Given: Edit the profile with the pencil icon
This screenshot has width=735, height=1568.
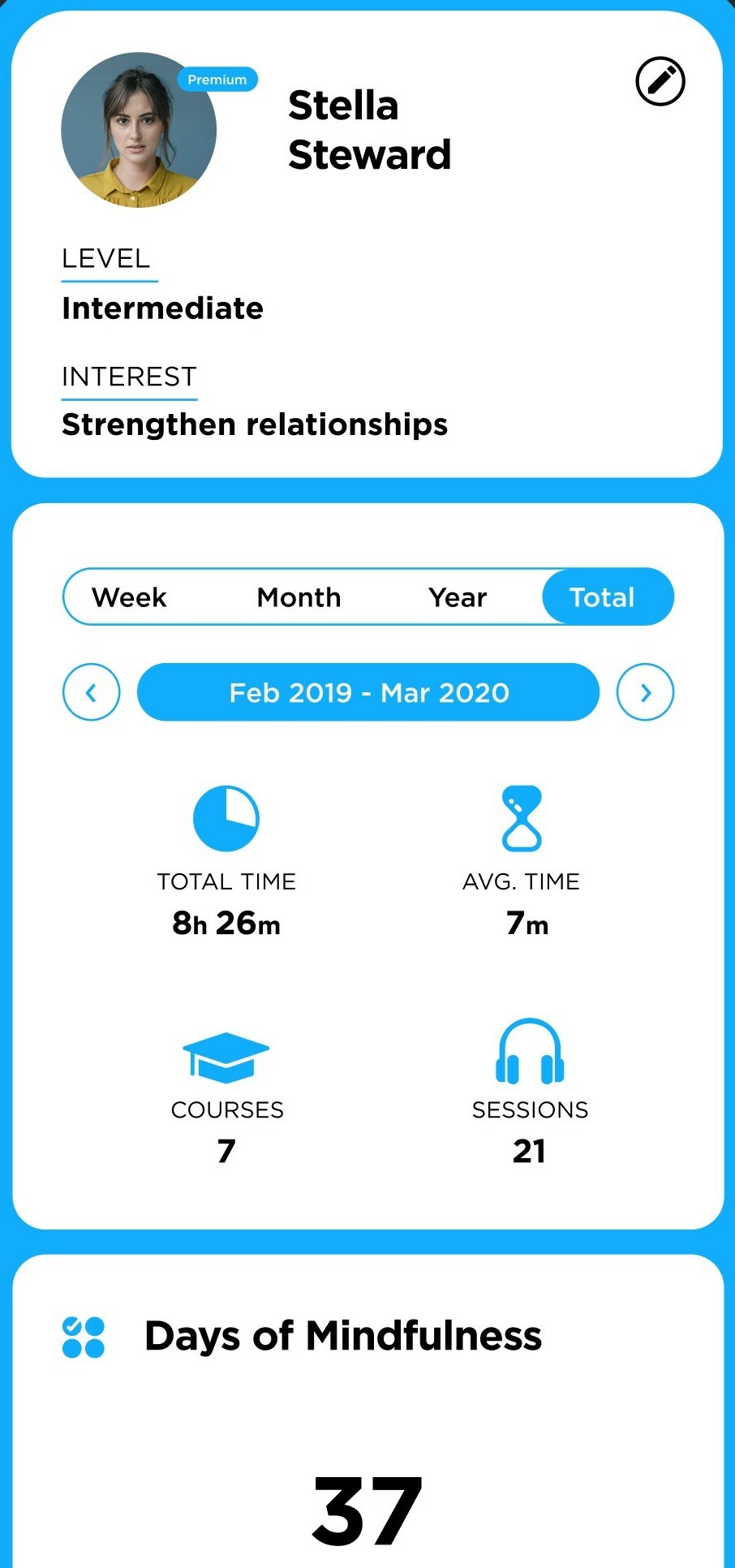Looking at the screenshot, I should tap(660, 81).
